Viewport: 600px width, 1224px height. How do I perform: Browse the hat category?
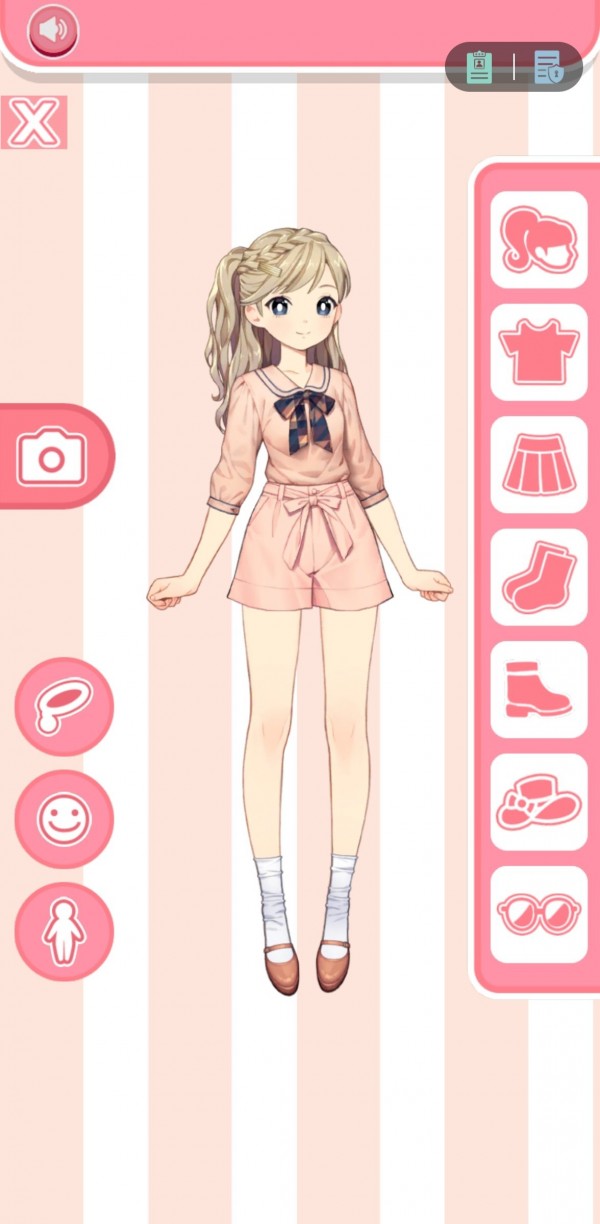coord(539,803)
